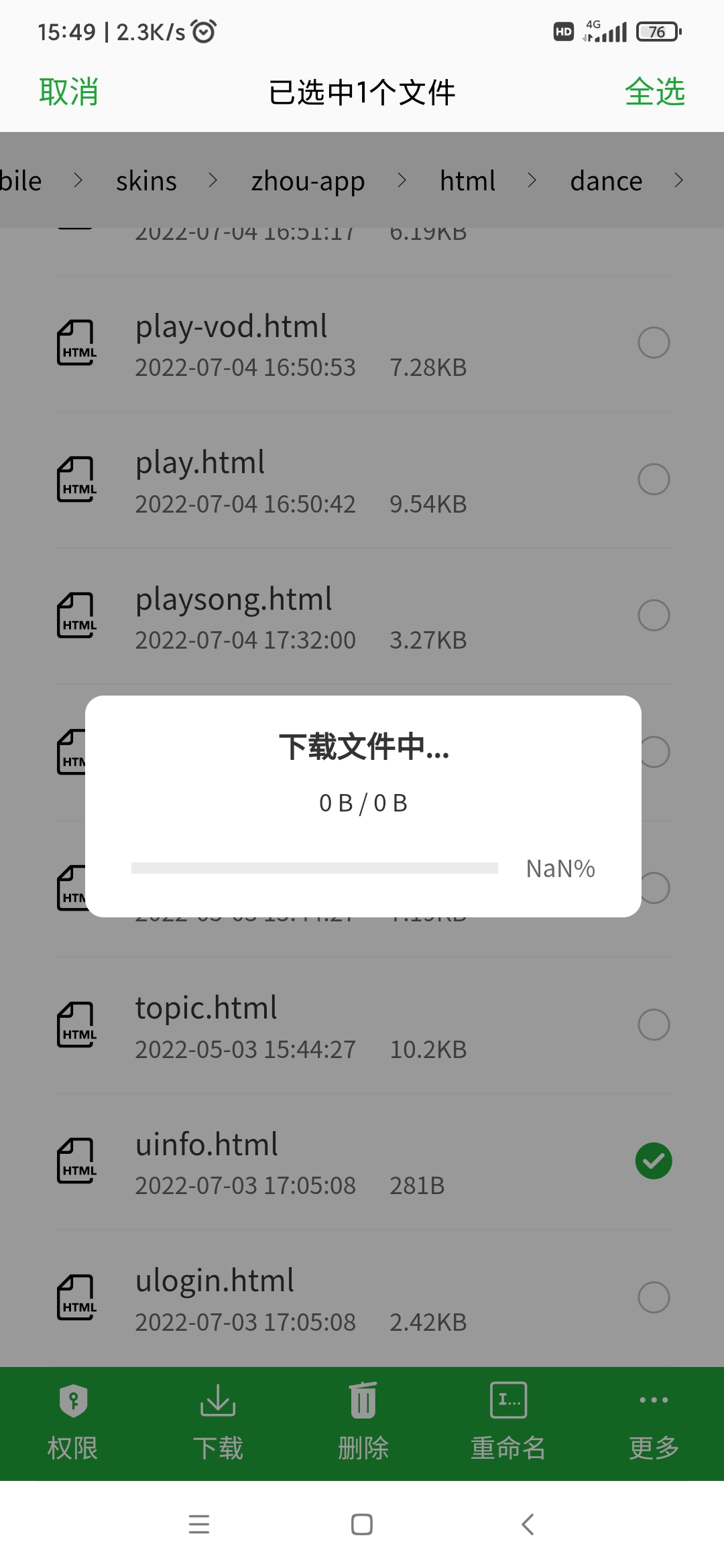Tap 下载 to download the selected file
Screen dimensions: 724x1568
point(218,1423)
